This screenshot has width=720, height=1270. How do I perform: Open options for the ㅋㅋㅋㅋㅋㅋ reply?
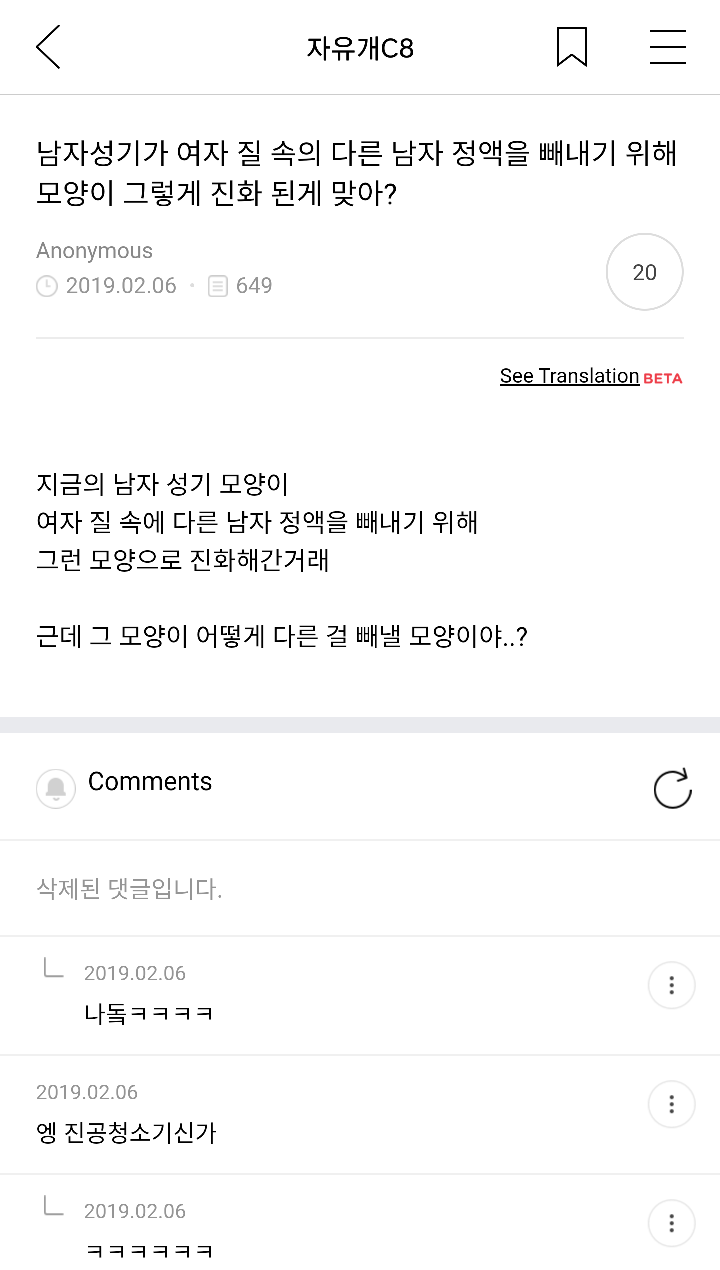tap(672, 1223)
